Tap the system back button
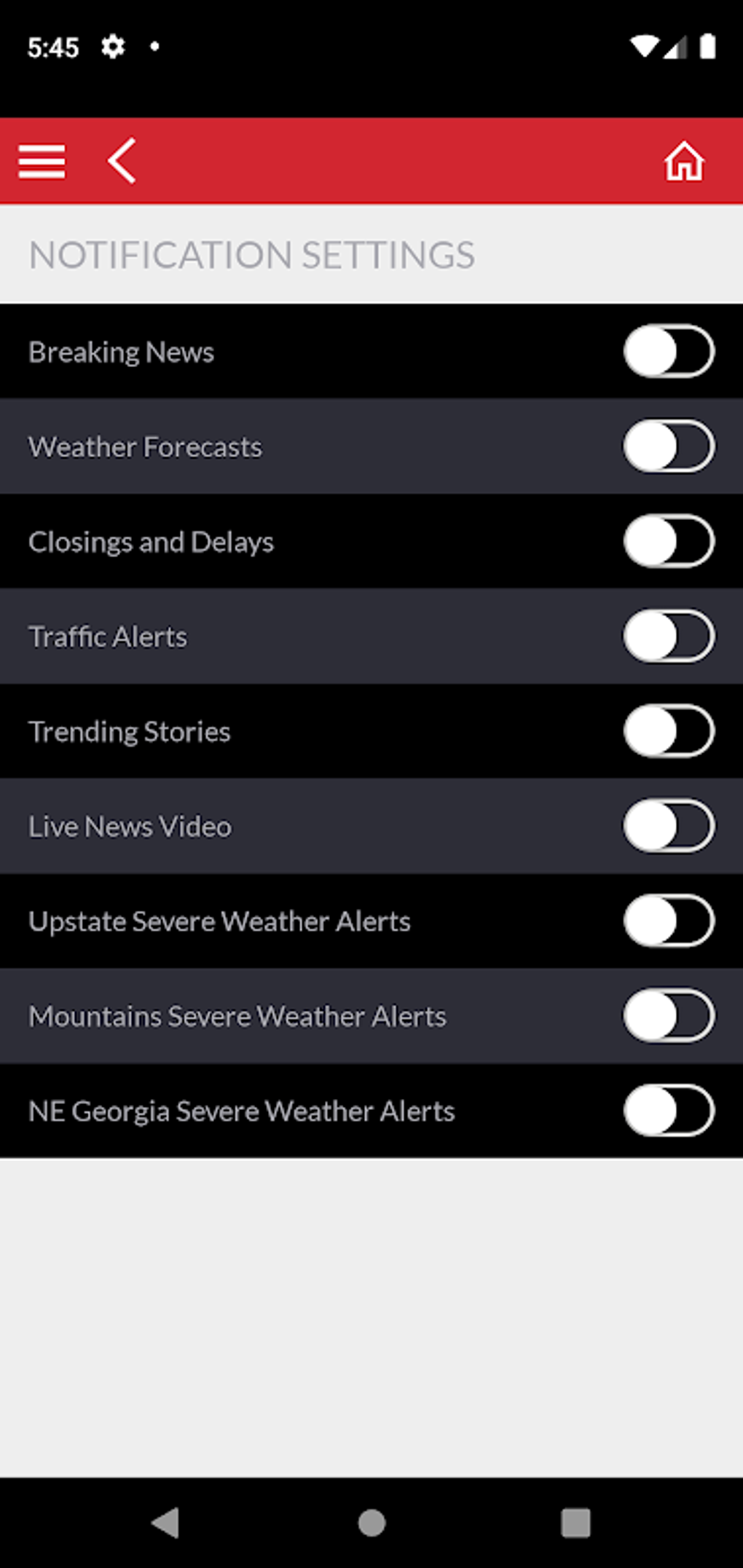 tap(166, 1522)
